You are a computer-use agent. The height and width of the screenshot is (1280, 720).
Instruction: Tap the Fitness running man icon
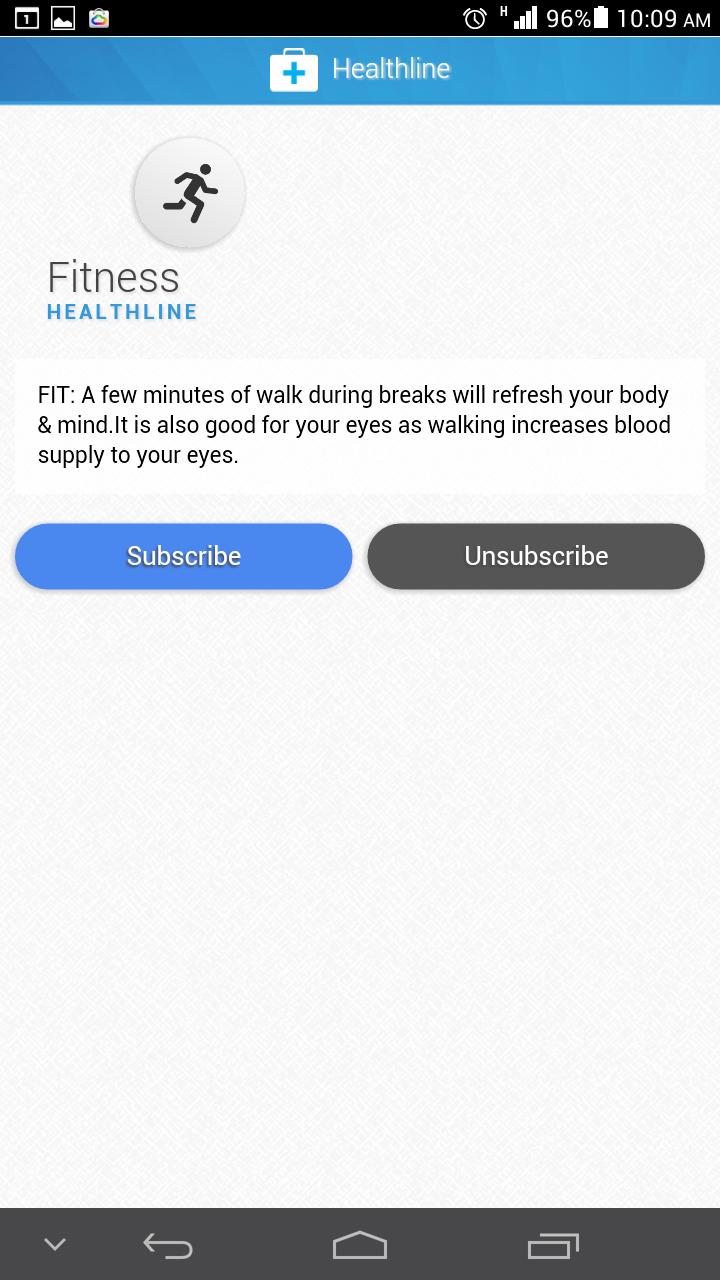[x=189, y=192]
